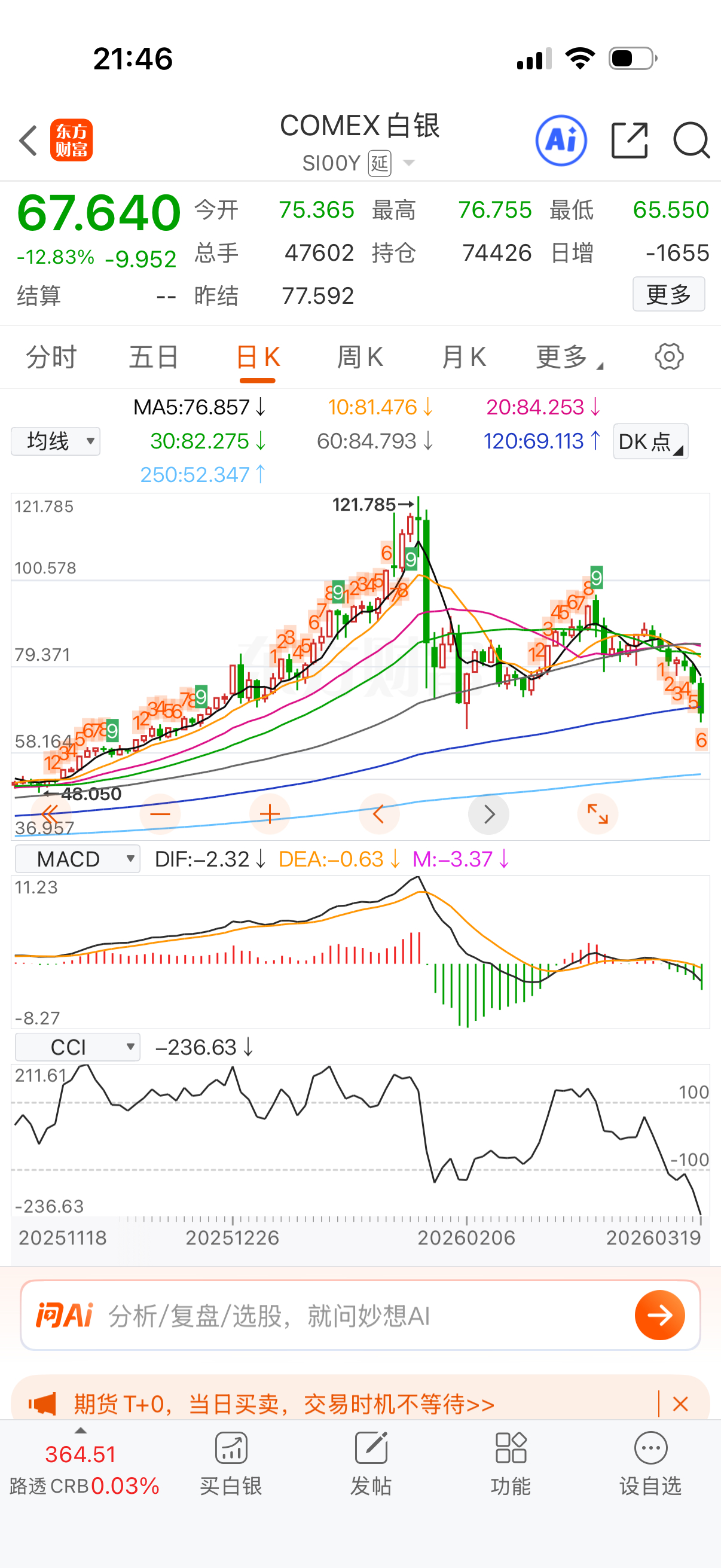This screenshot has width=721, height=1568.
Task: Tap the 问AI analysis input field
Action: 304,1315
